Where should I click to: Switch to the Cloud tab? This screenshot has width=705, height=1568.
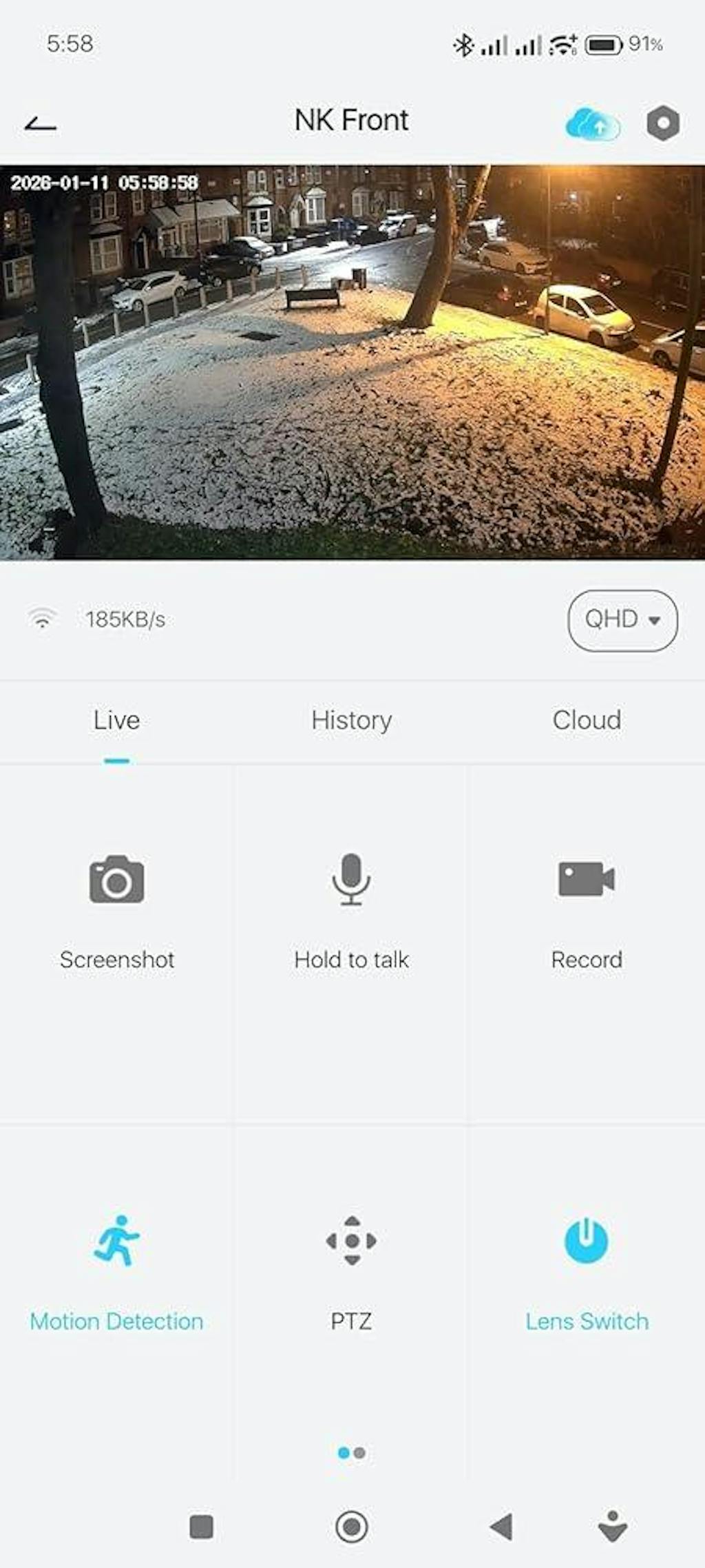(x=587, y=721)
